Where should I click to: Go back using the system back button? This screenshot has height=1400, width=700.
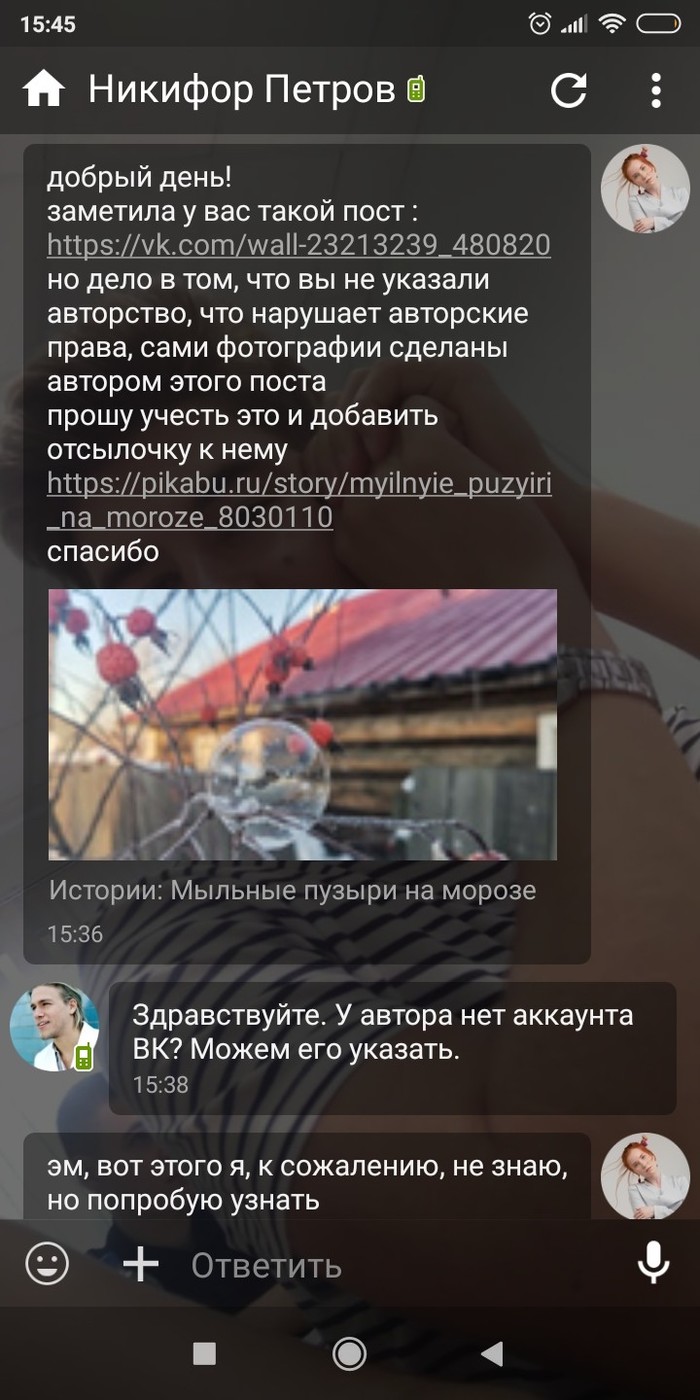pos(491,1354)
